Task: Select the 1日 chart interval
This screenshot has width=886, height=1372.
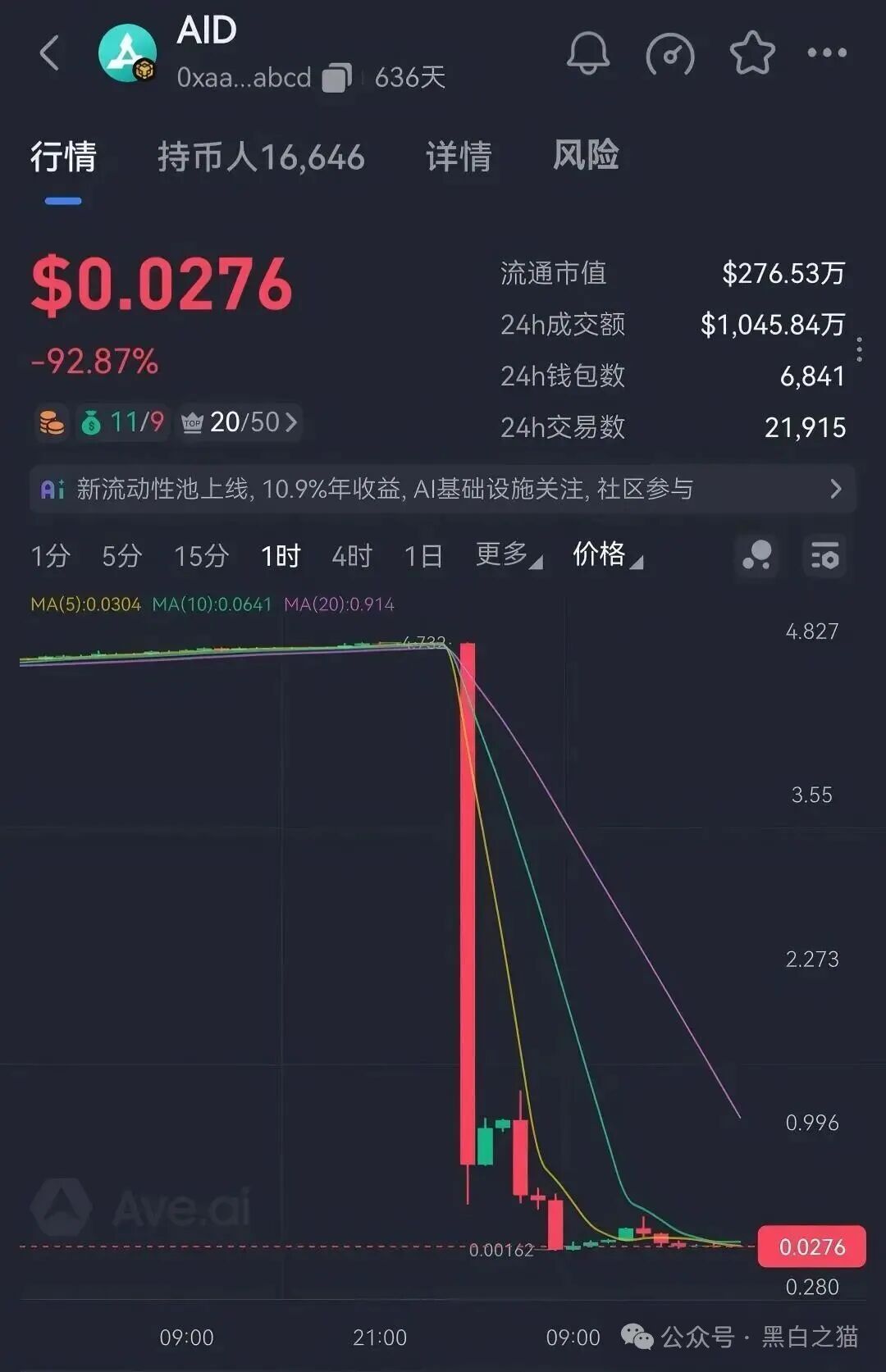Action: point(423,556)
